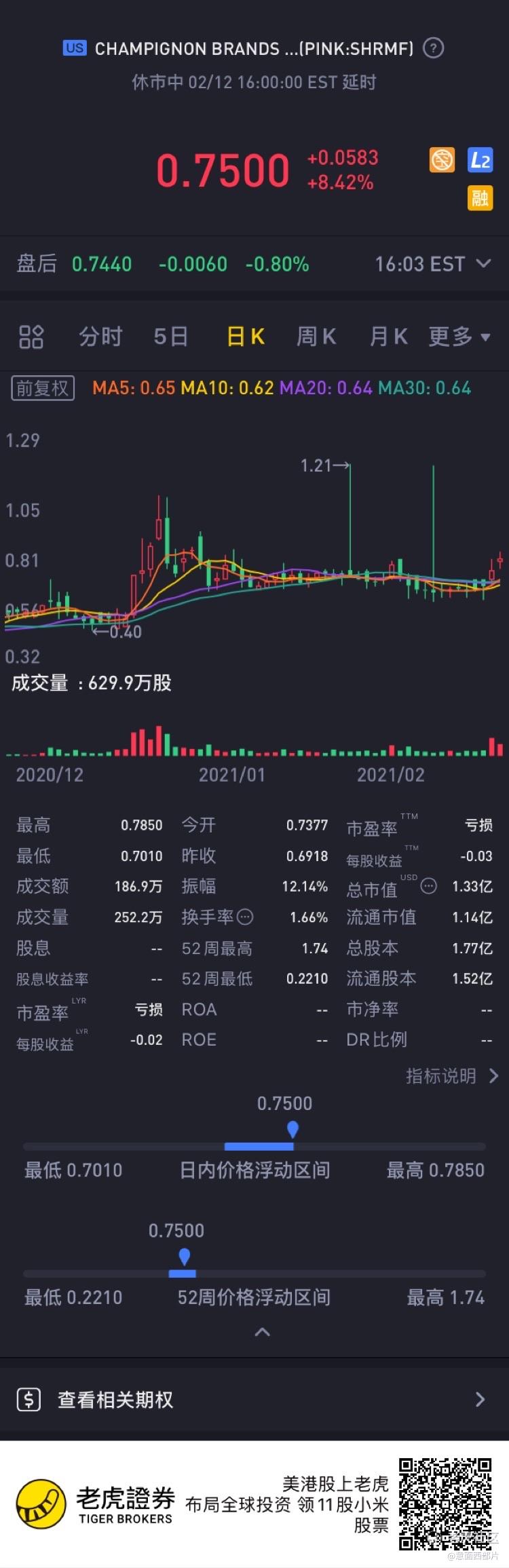509x1568 pixels.
Task: Open the 更多 chart period dropdown
Action: (x=459, y=336)
